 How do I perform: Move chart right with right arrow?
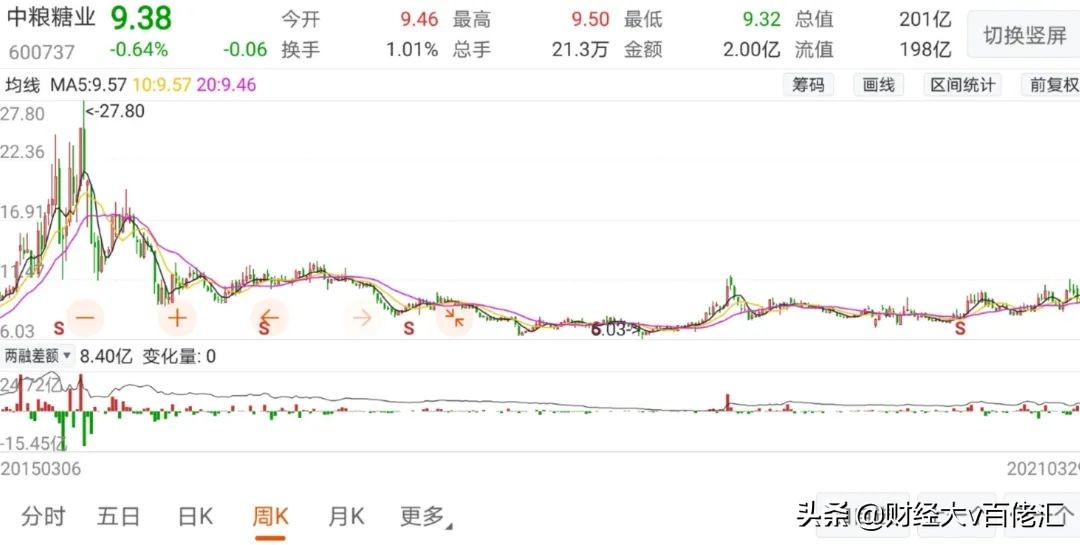362,319
